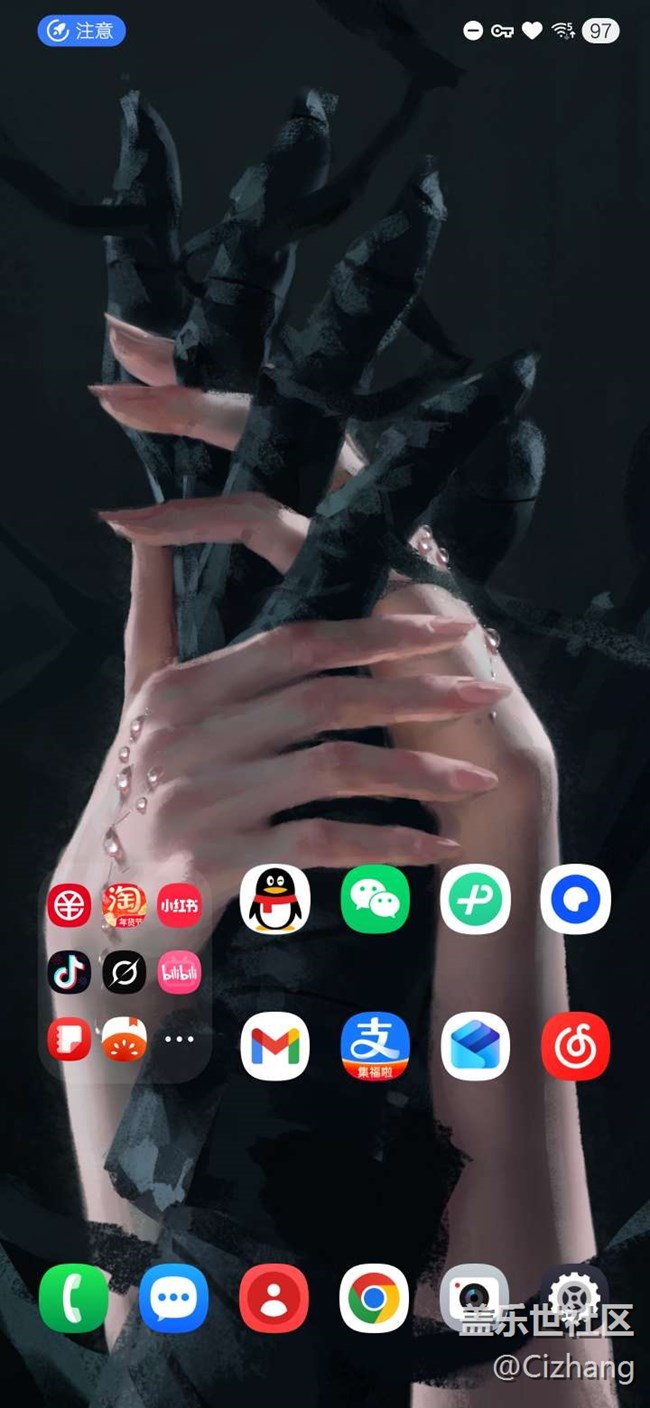650x1408 pixels.
Task: Open the Camera app
Action: click(x=474, y=1298)
